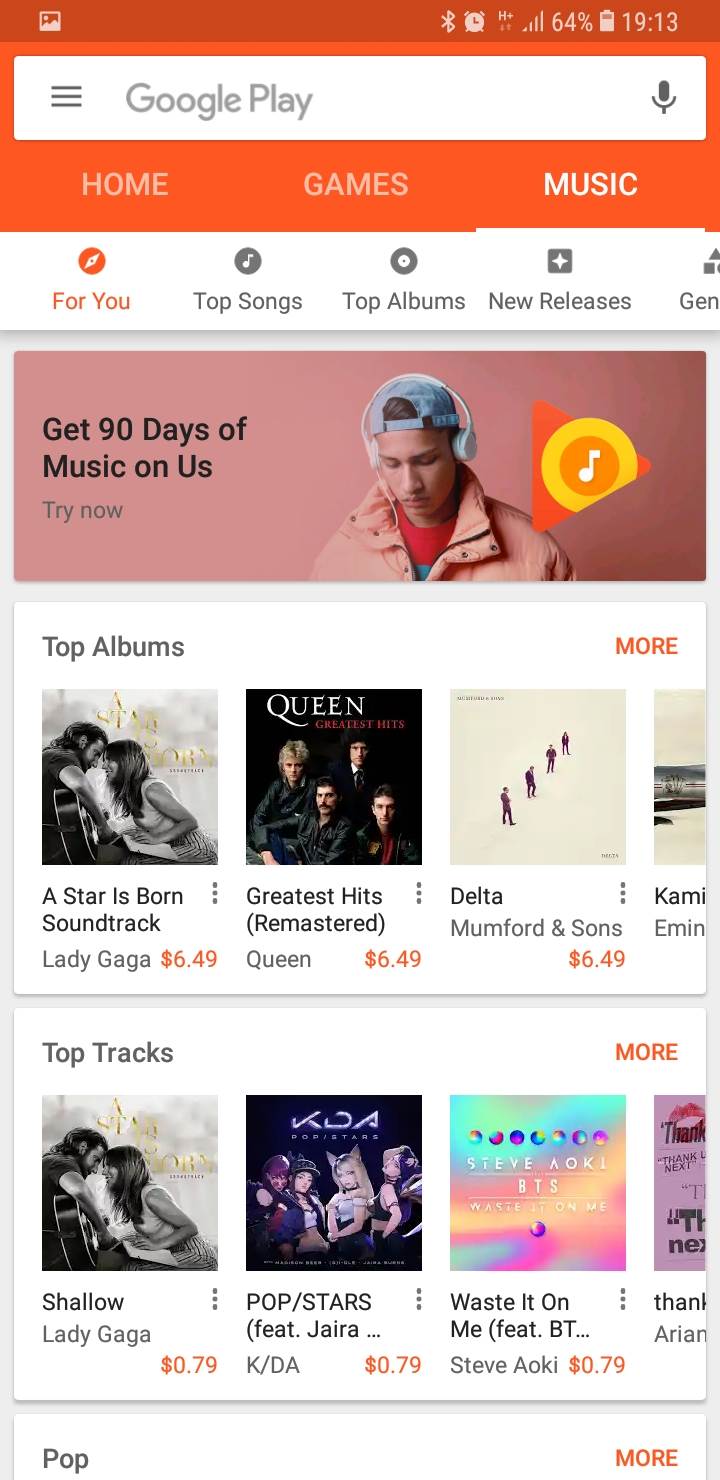720x1480 pixels.
Task: Select the Top Songs category
Action: tap(247, 281)
